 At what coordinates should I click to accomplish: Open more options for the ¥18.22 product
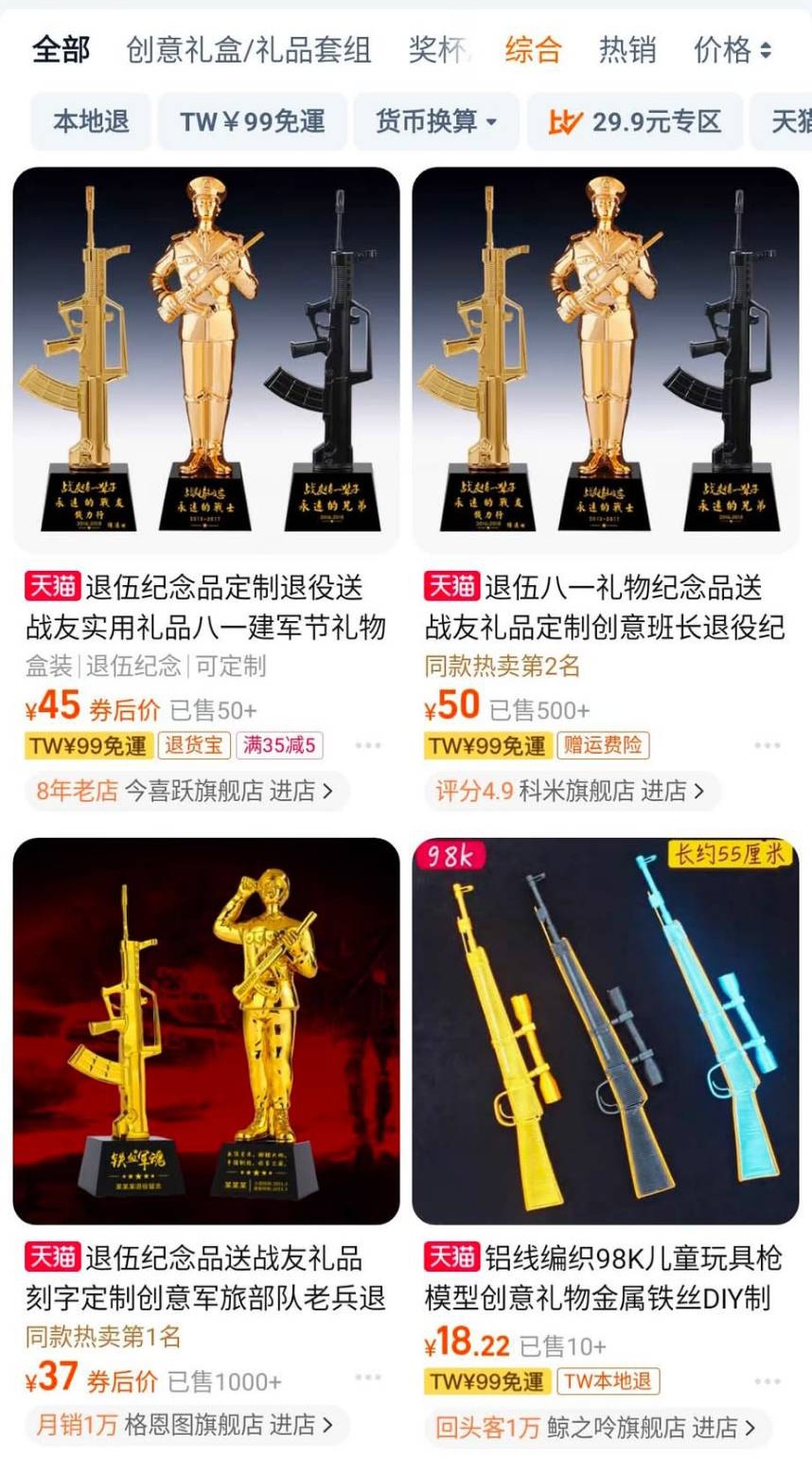pos(767,1382)
